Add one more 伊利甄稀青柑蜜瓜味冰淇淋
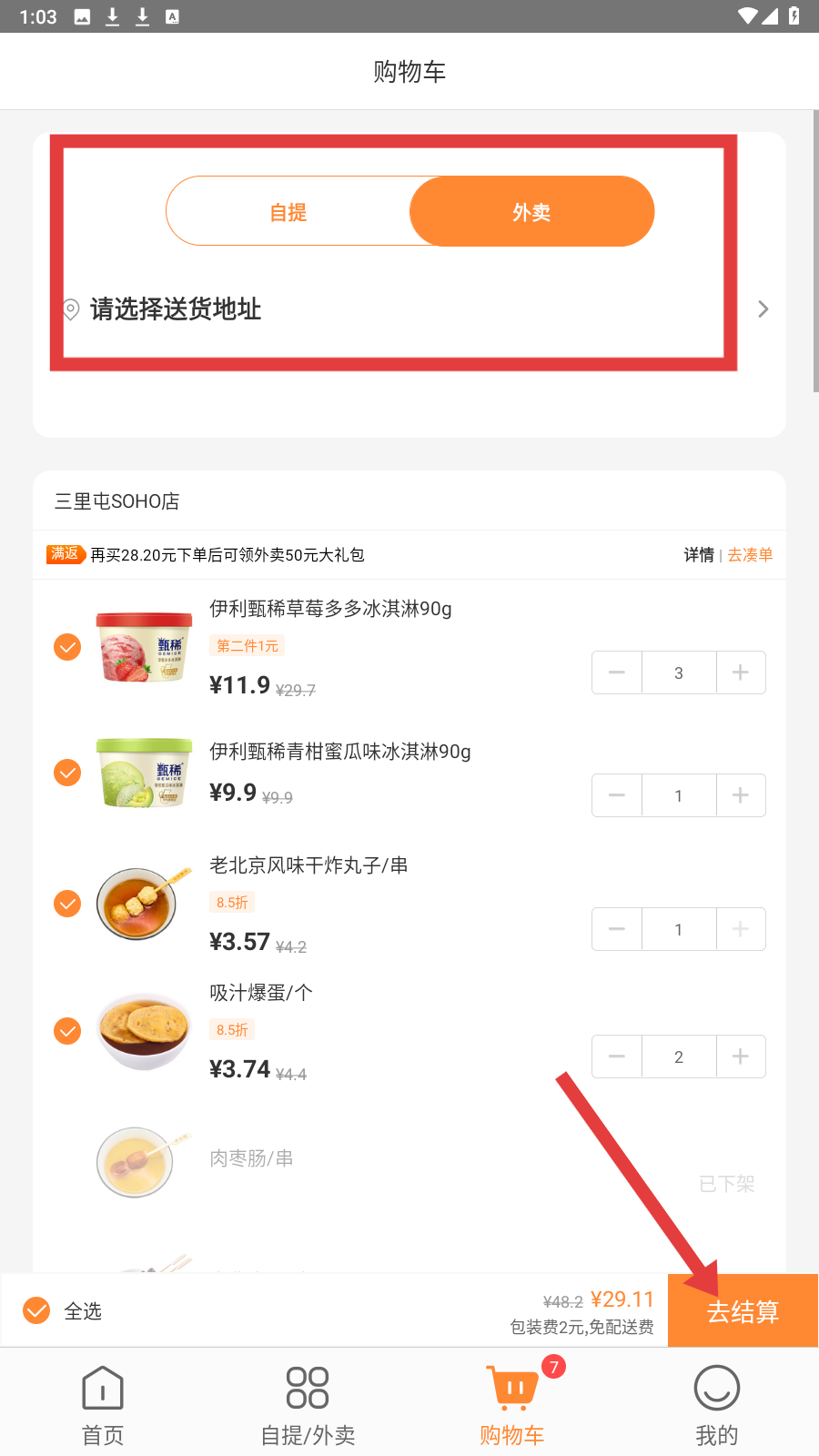 click(741, 795)
